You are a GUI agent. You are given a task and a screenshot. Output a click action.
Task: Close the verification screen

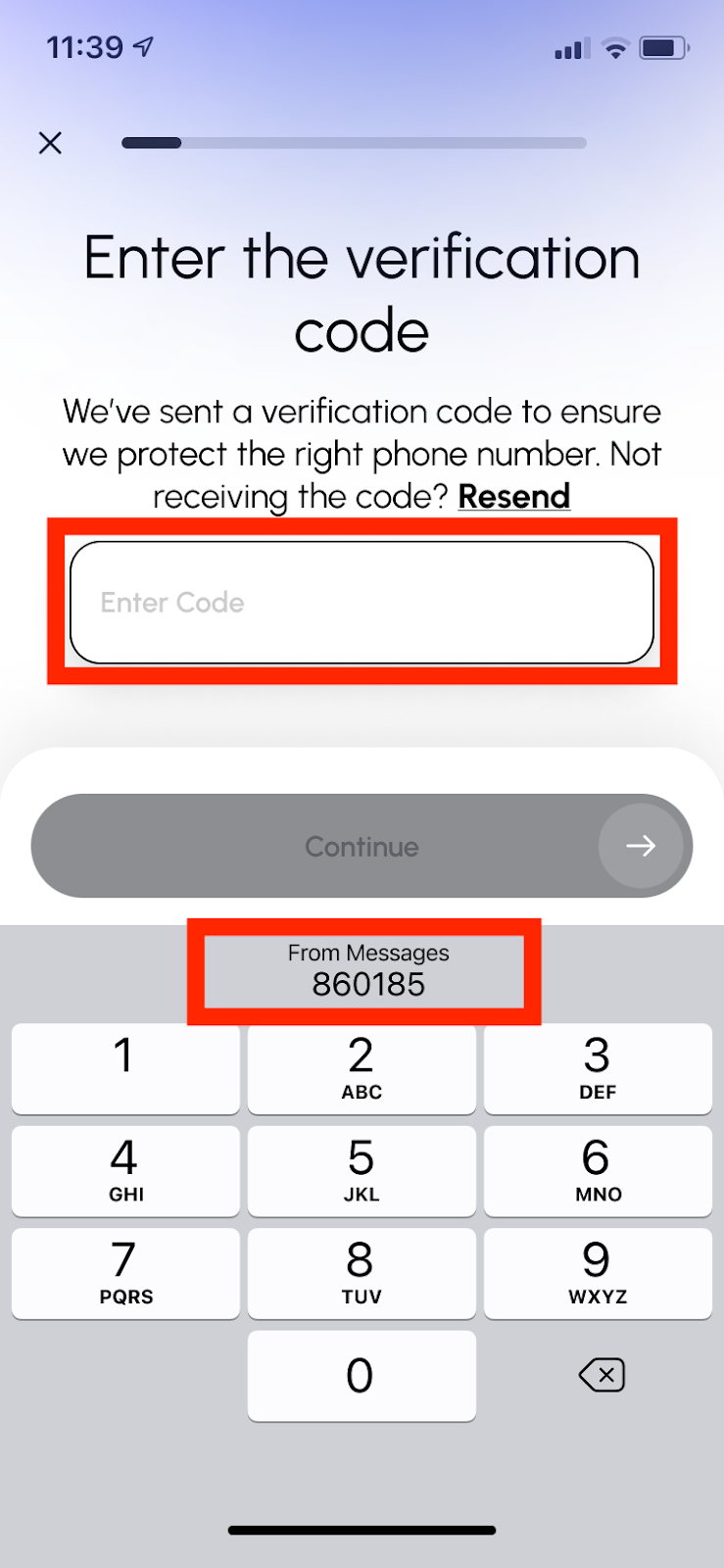[x=50, y=143]
